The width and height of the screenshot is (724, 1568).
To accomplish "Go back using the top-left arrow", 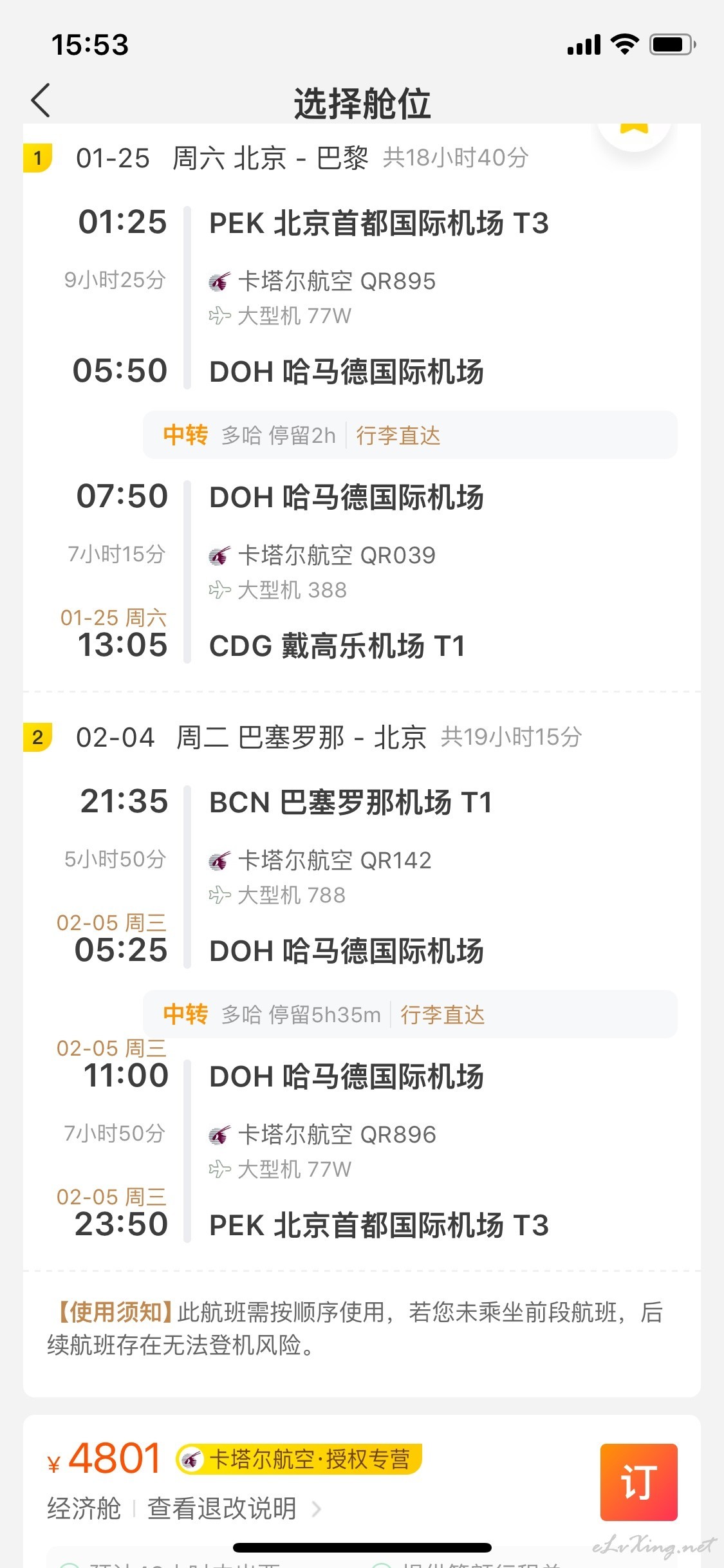I will point(41,101).
